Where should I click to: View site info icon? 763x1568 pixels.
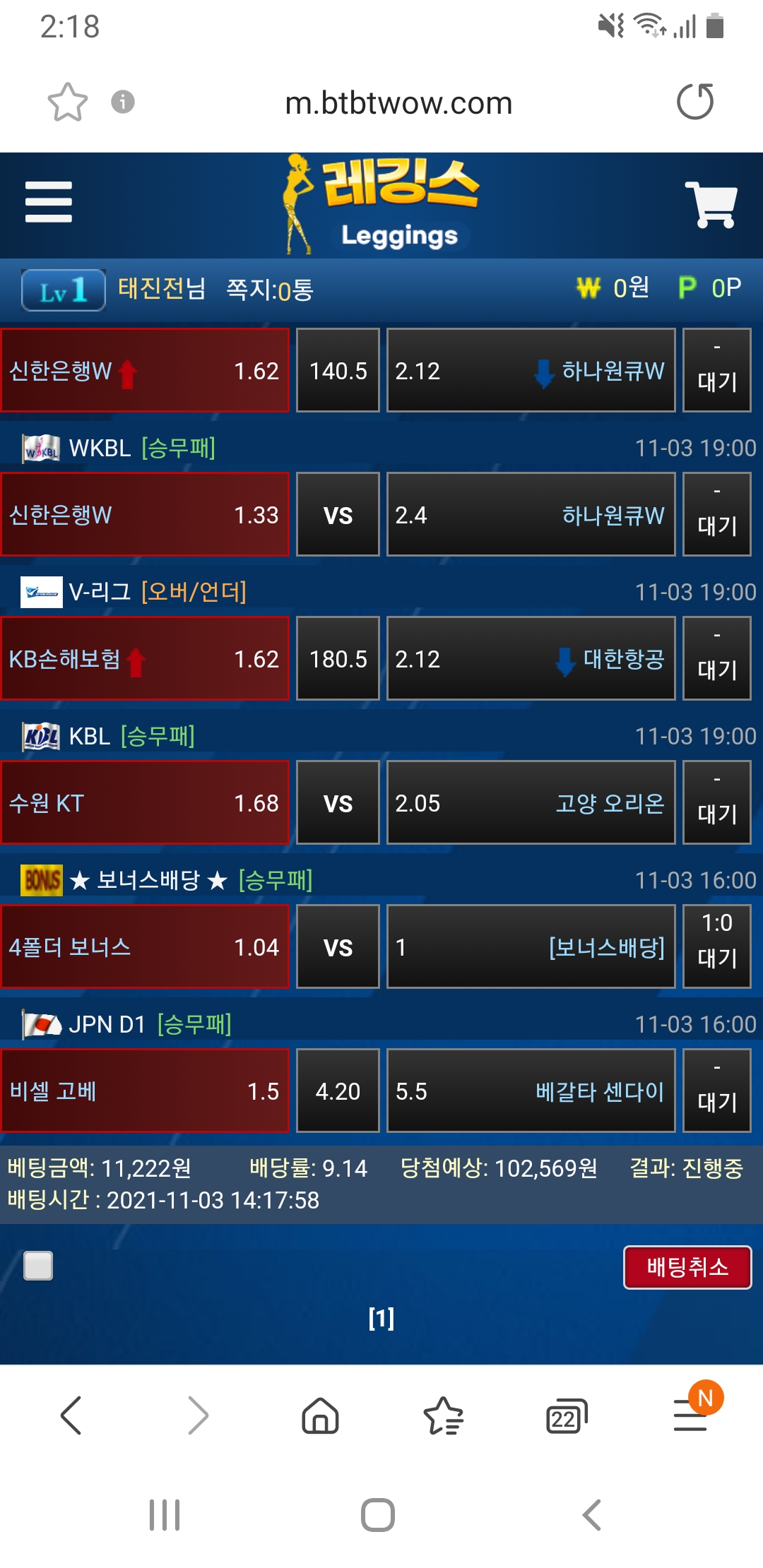point(123,102)
